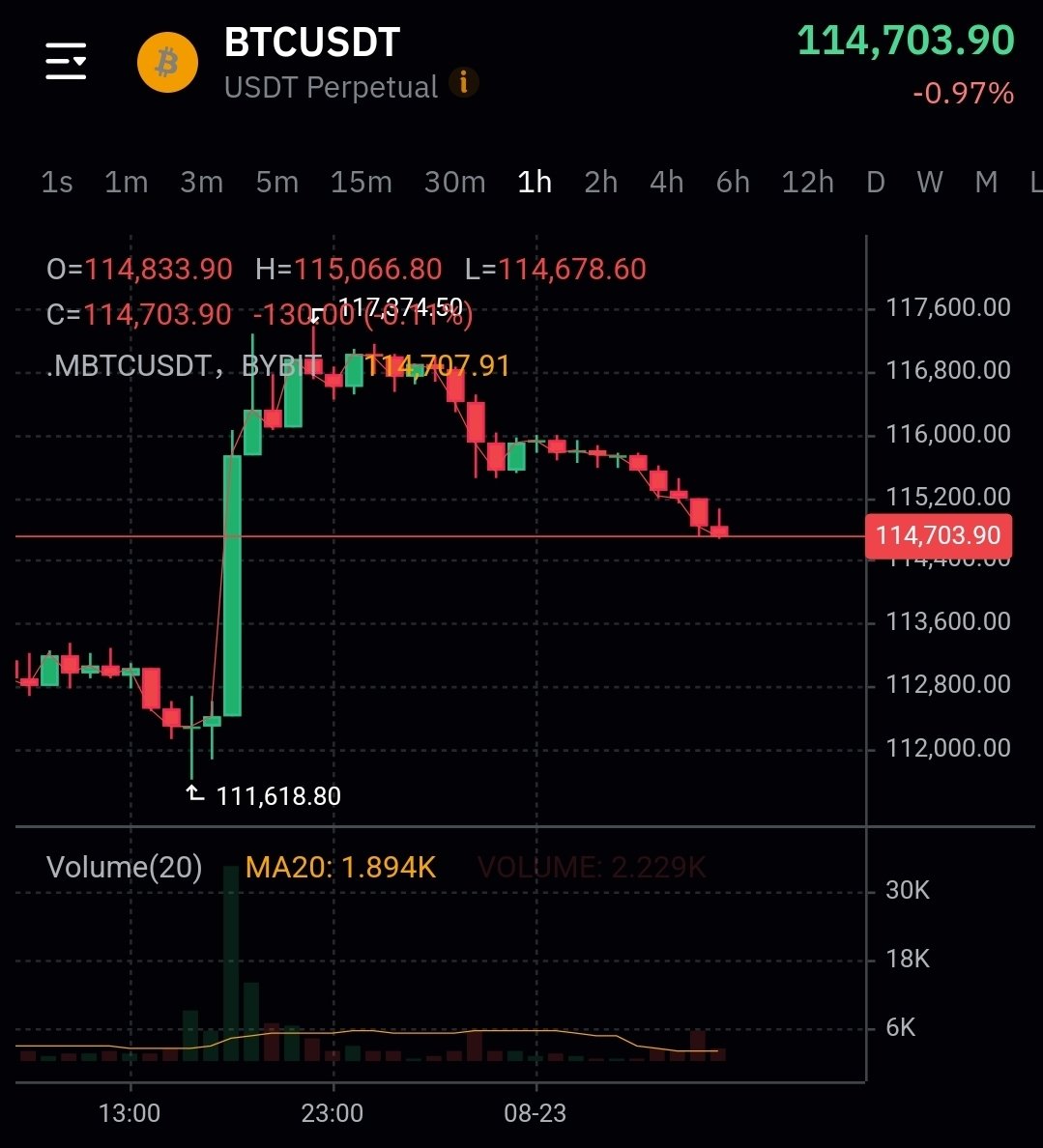Screen dimensions: 1043x1148
Task: Choose the 6h interval
Action: 733,182
